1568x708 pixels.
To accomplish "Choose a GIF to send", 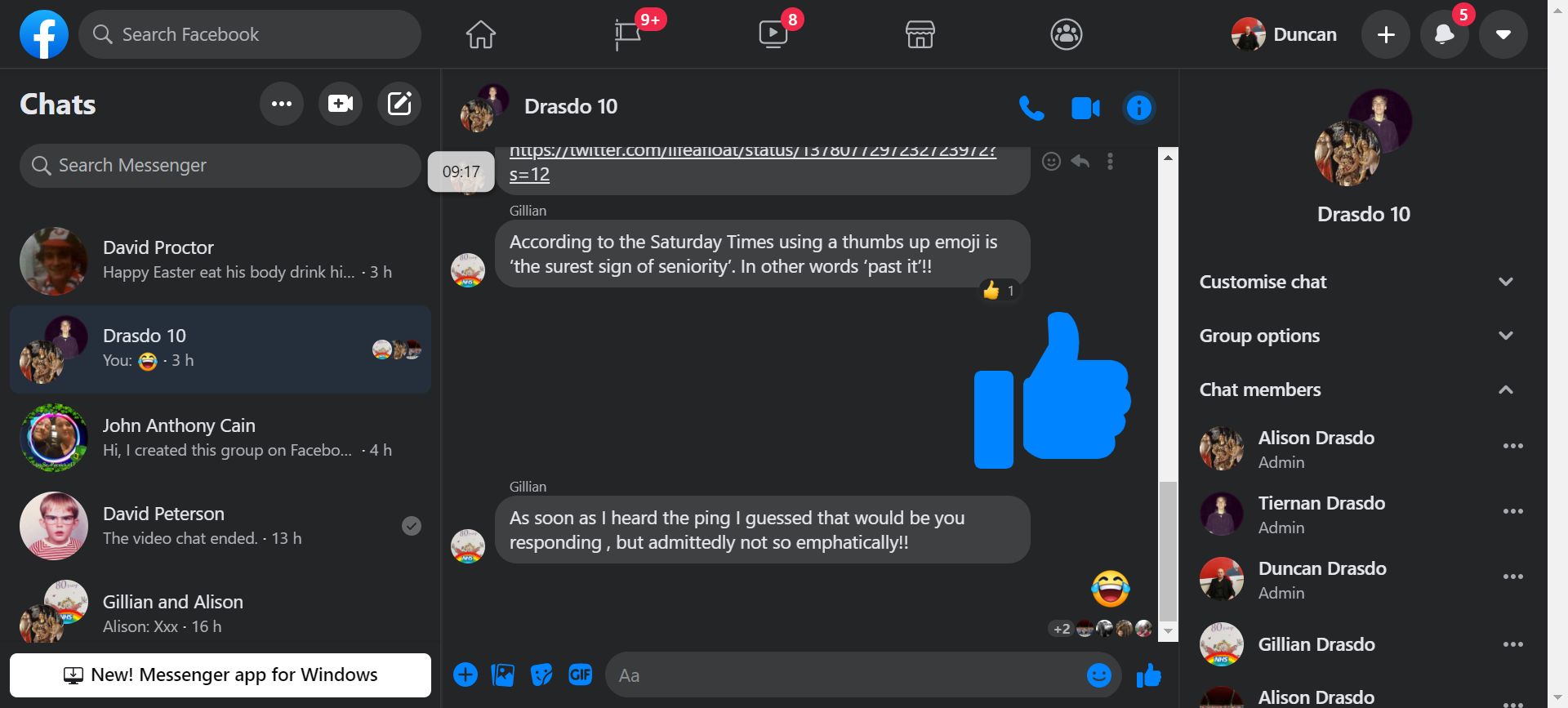I will pyautogui.click(x=580, y=675).
